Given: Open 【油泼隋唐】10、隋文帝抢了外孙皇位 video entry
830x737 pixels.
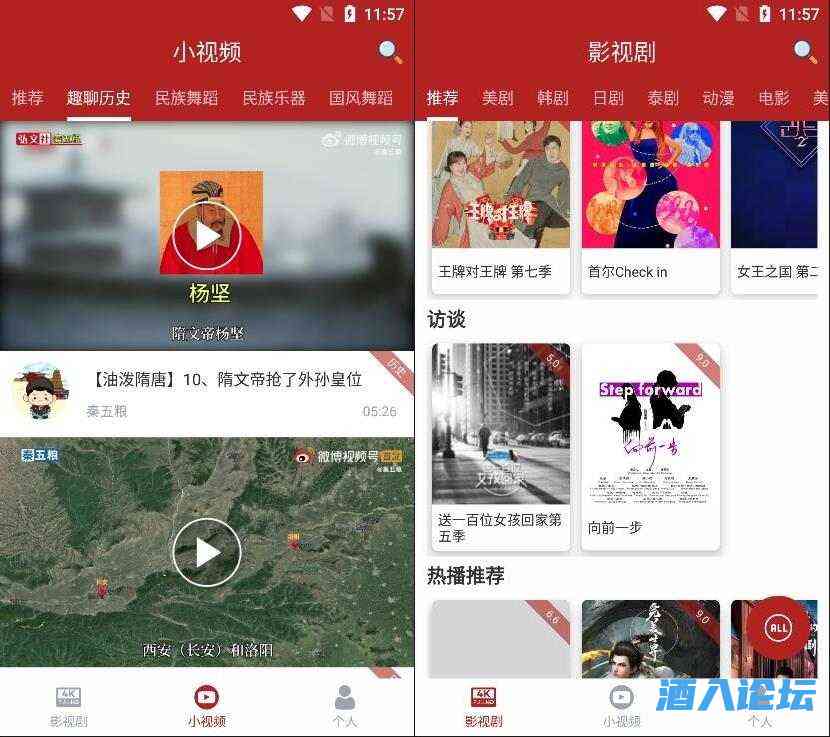Looking at the screenshot, I should pyautogui.click(x=225, y=380).
